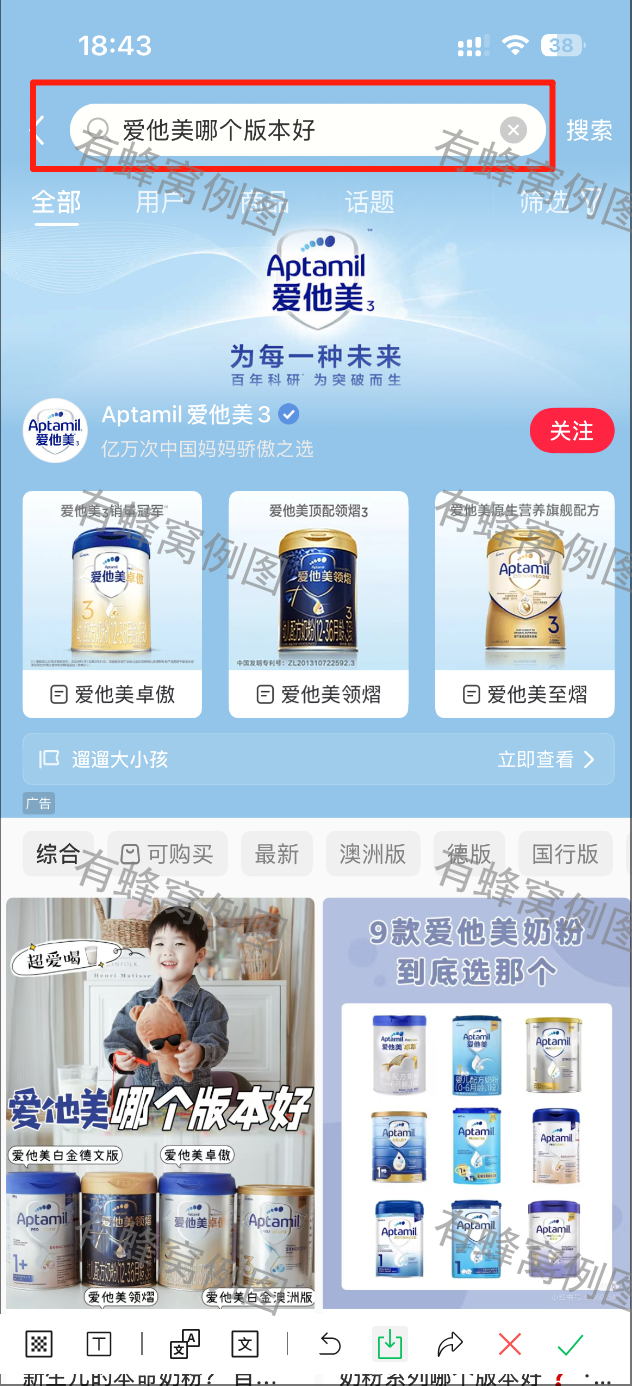Select the 澳洲版 filter chip

(x=373, y=854)
